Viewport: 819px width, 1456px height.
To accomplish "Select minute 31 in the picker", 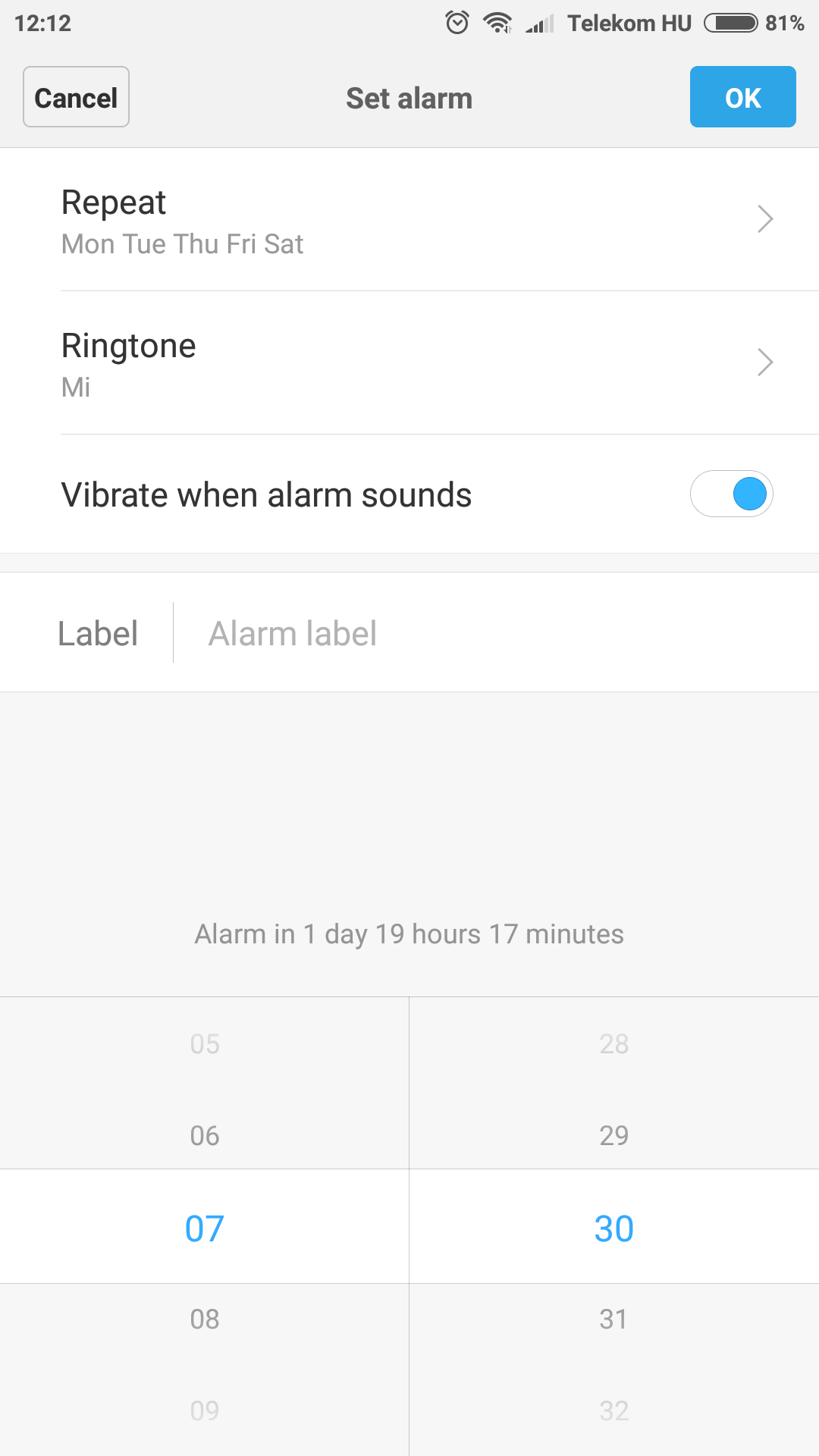I will point(614,1319).
